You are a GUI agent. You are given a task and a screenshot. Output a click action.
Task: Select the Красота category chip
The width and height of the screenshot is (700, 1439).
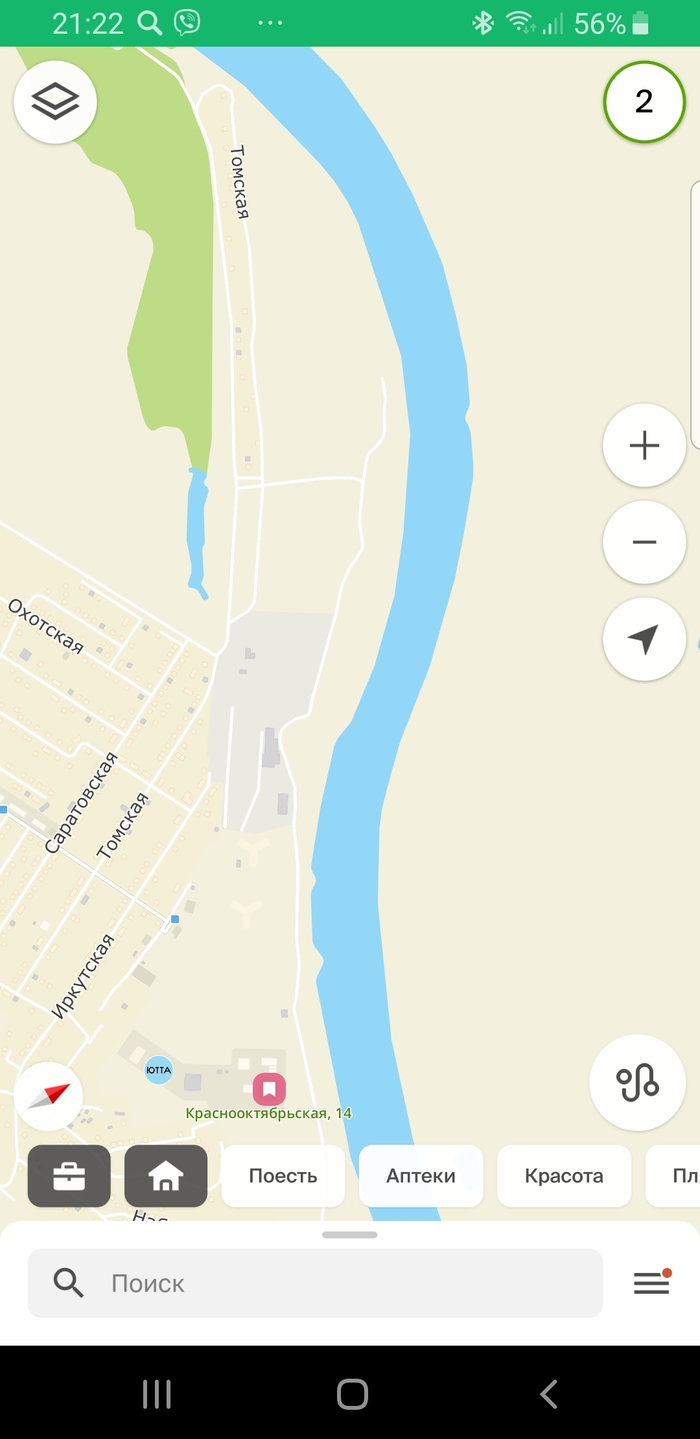pos(564,1176)
